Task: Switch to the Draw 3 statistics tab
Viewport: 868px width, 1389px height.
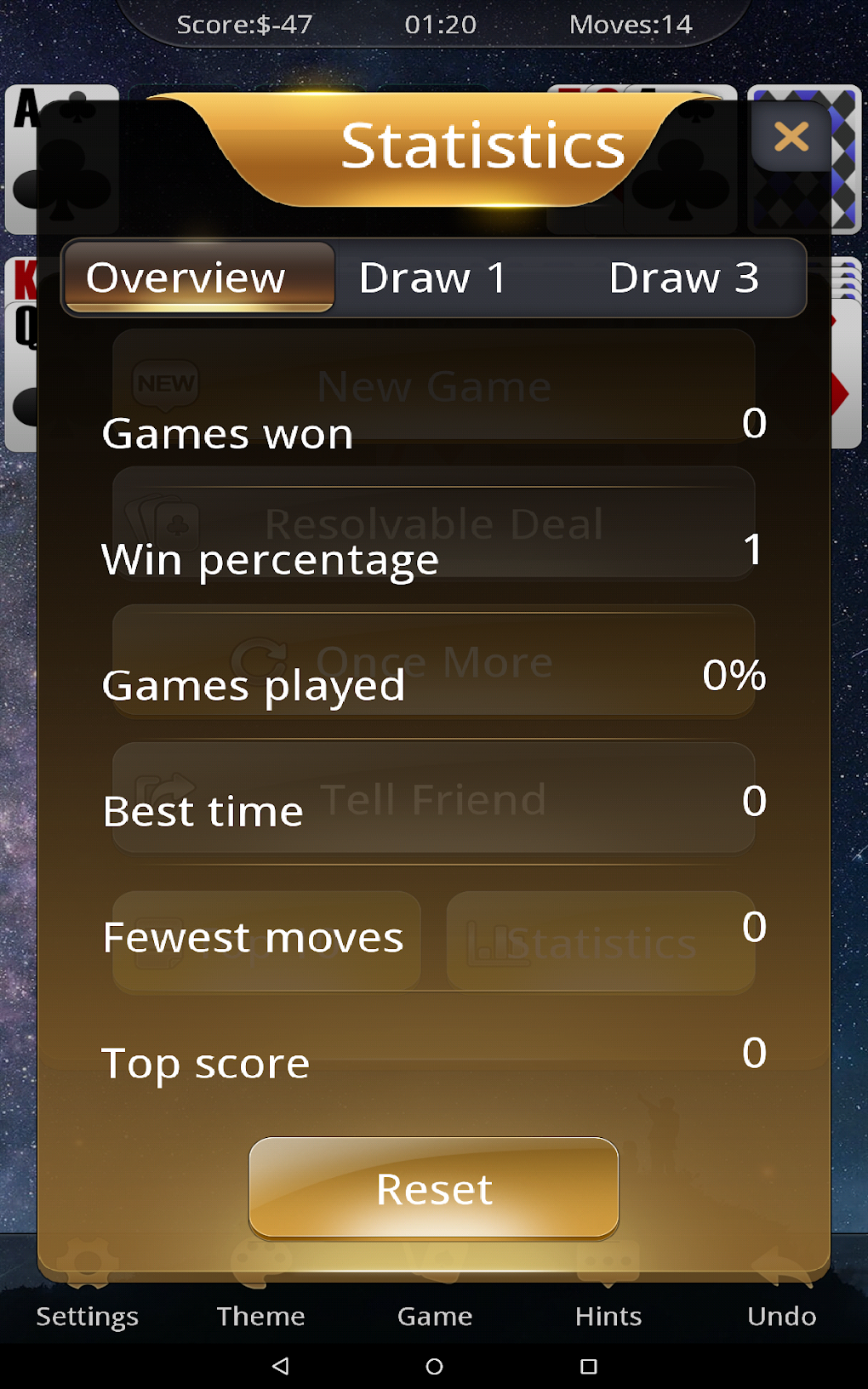Action: point(684,277)
